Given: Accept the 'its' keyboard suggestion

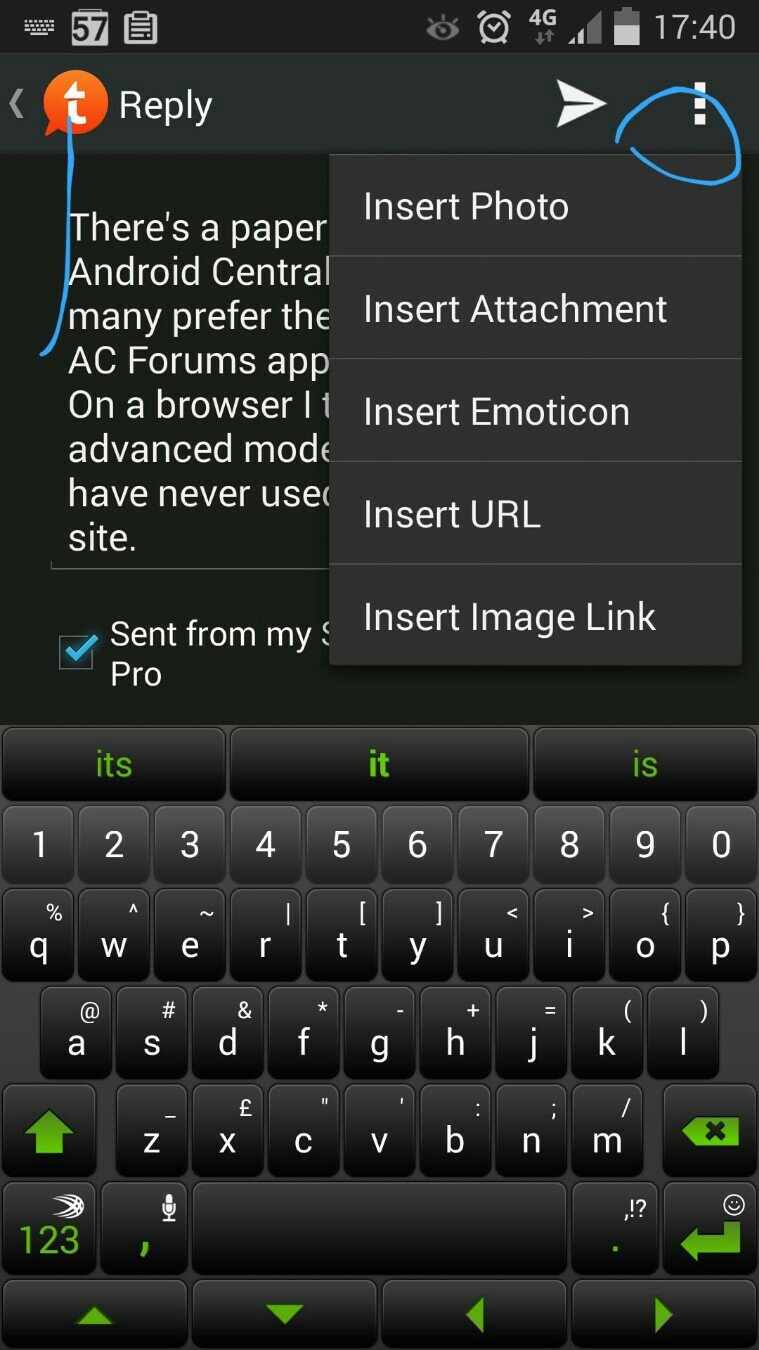Looking at the screenshot, I should [x=113, y=765].
